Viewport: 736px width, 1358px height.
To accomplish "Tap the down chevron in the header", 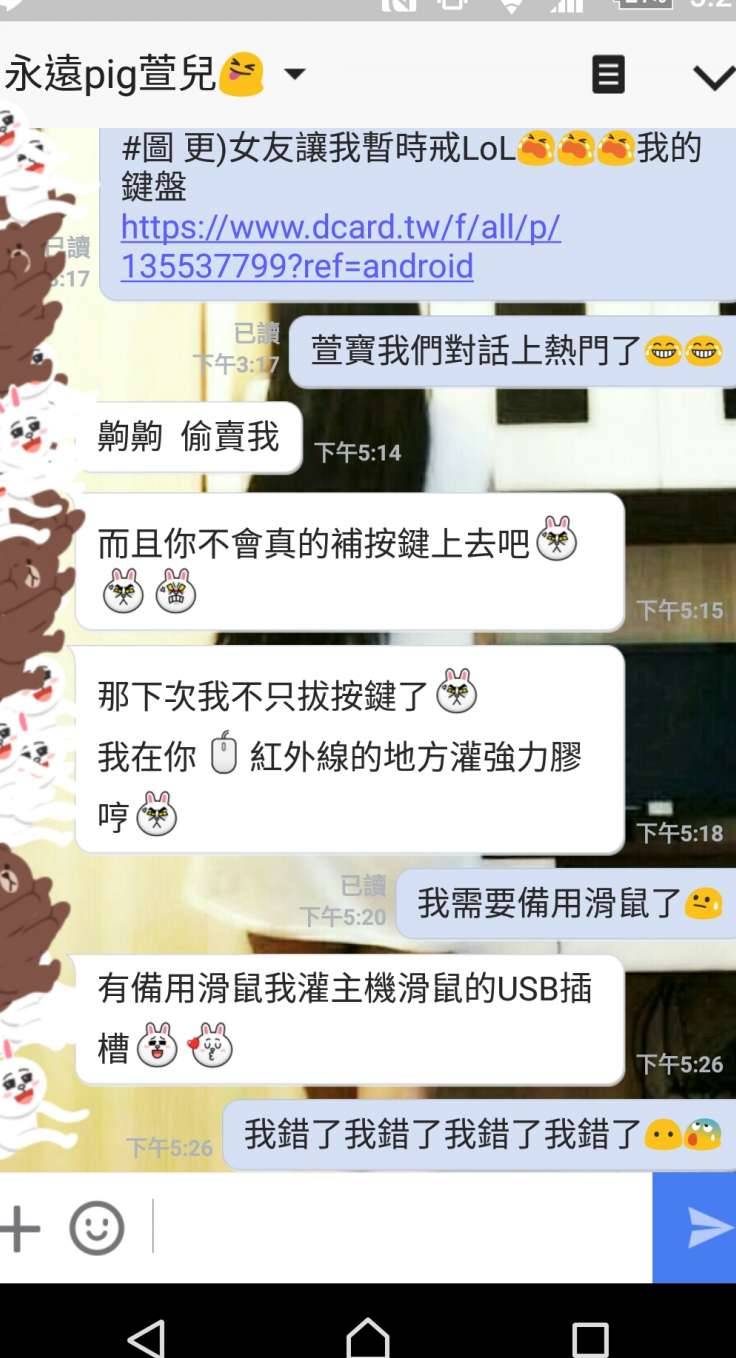I will point(712,77).
